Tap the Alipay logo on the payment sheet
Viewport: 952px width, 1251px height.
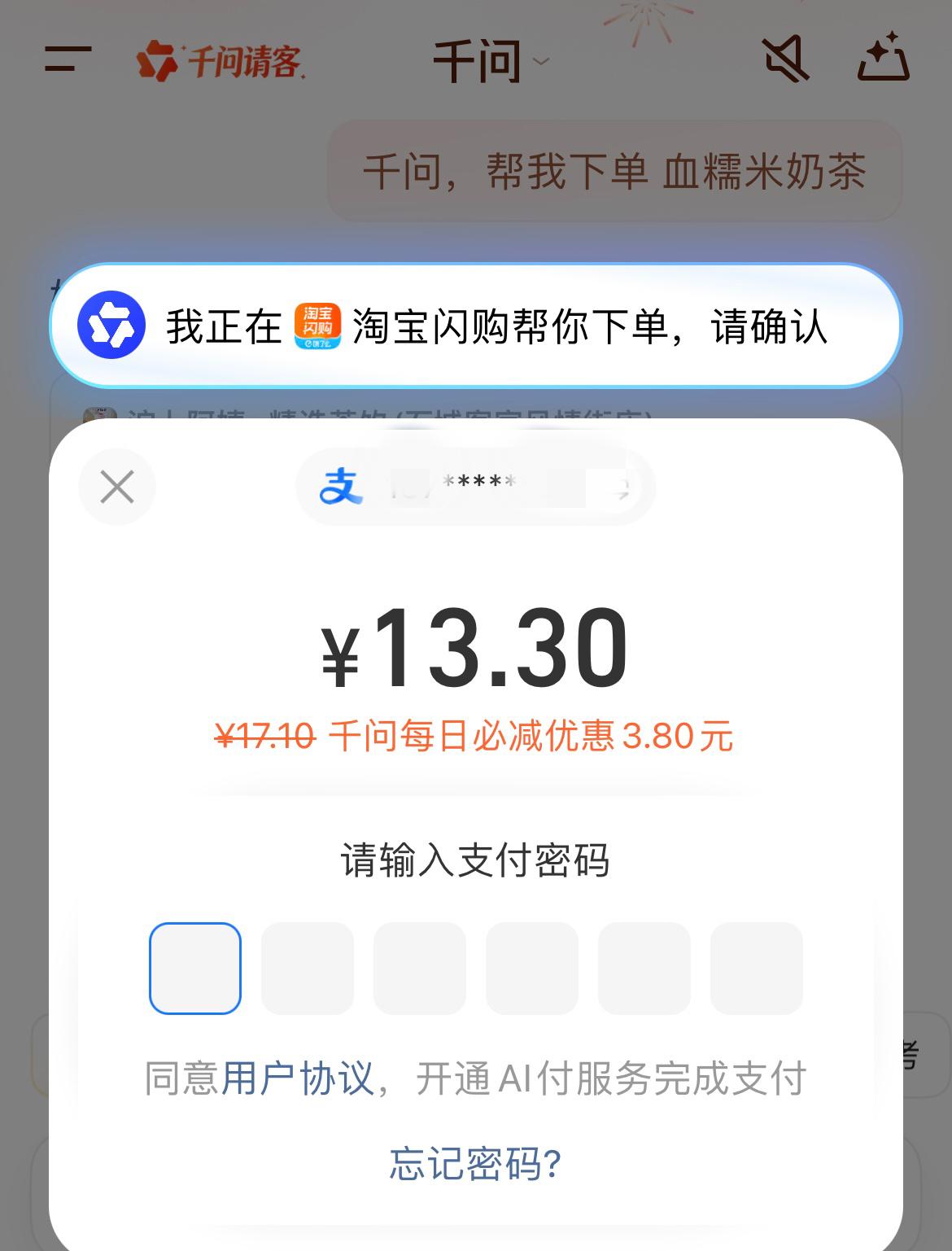[x=339, y=486]
